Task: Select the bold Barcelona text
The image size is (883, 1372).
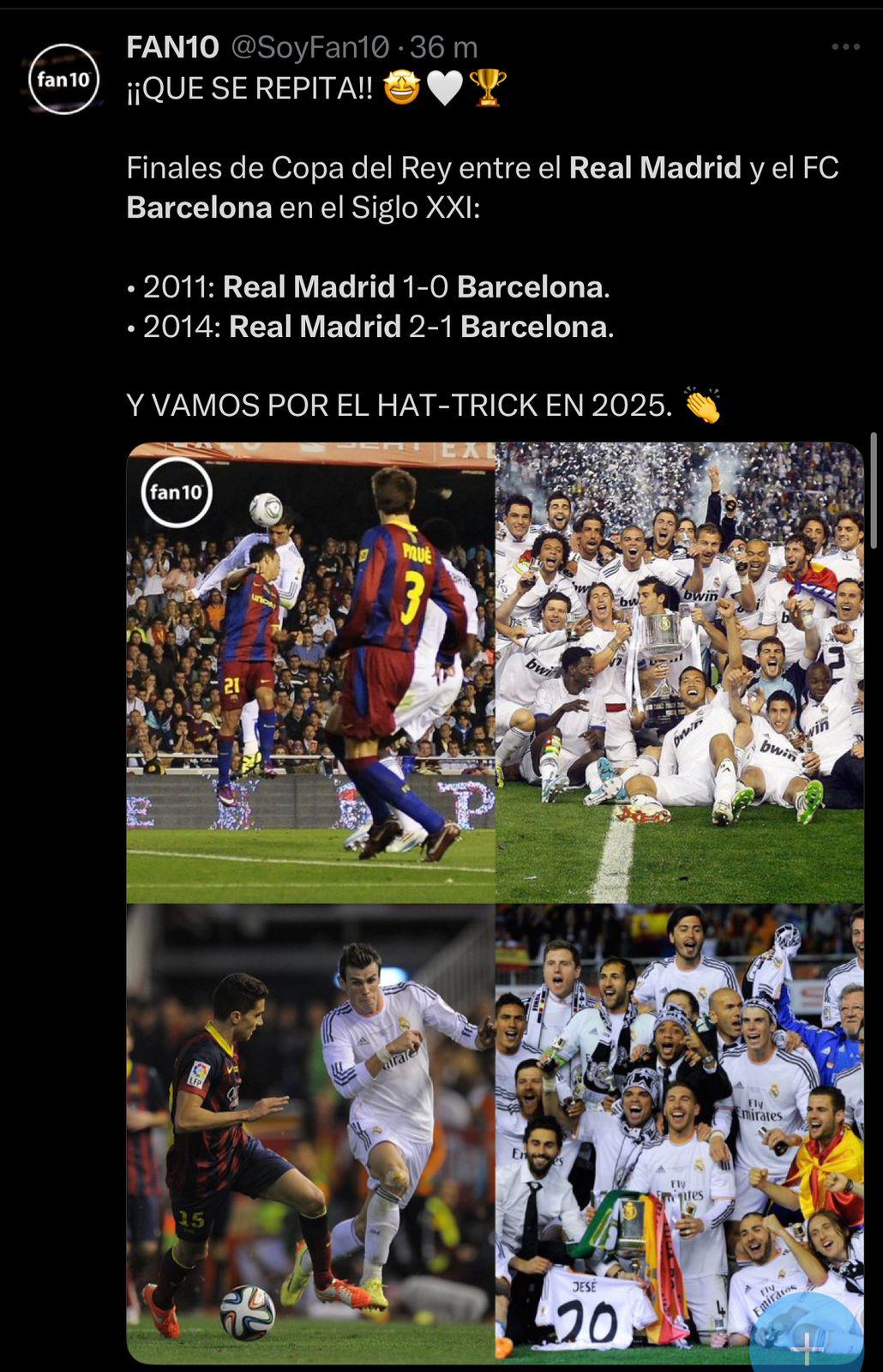Action: tap(201, 207)
